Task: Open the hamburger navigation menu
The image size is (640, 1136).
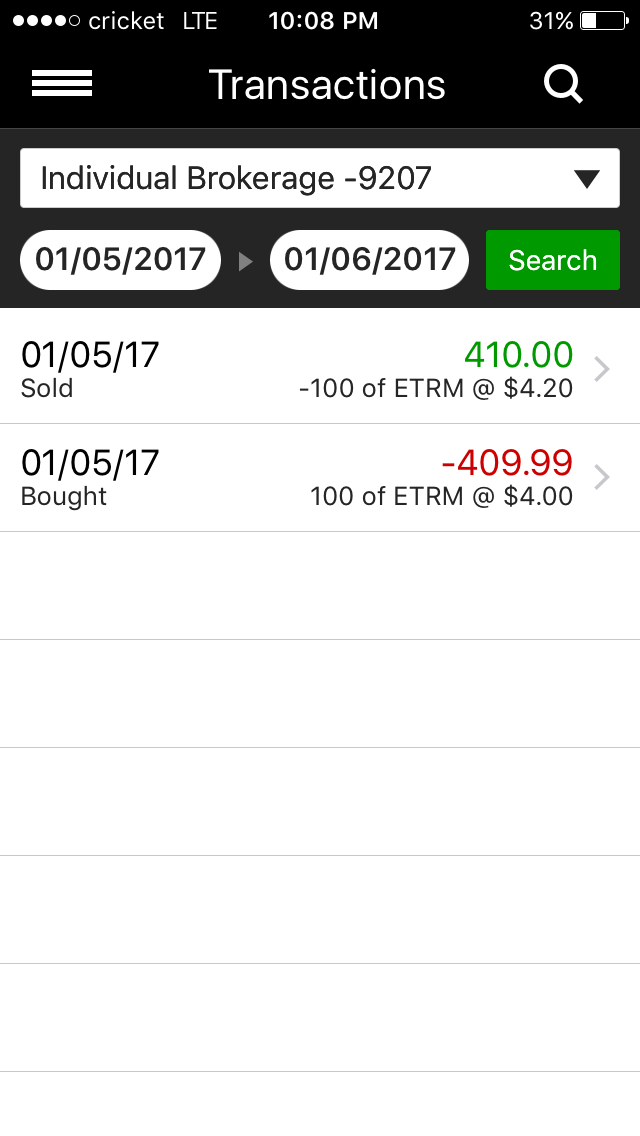Action: click(62, 84)
